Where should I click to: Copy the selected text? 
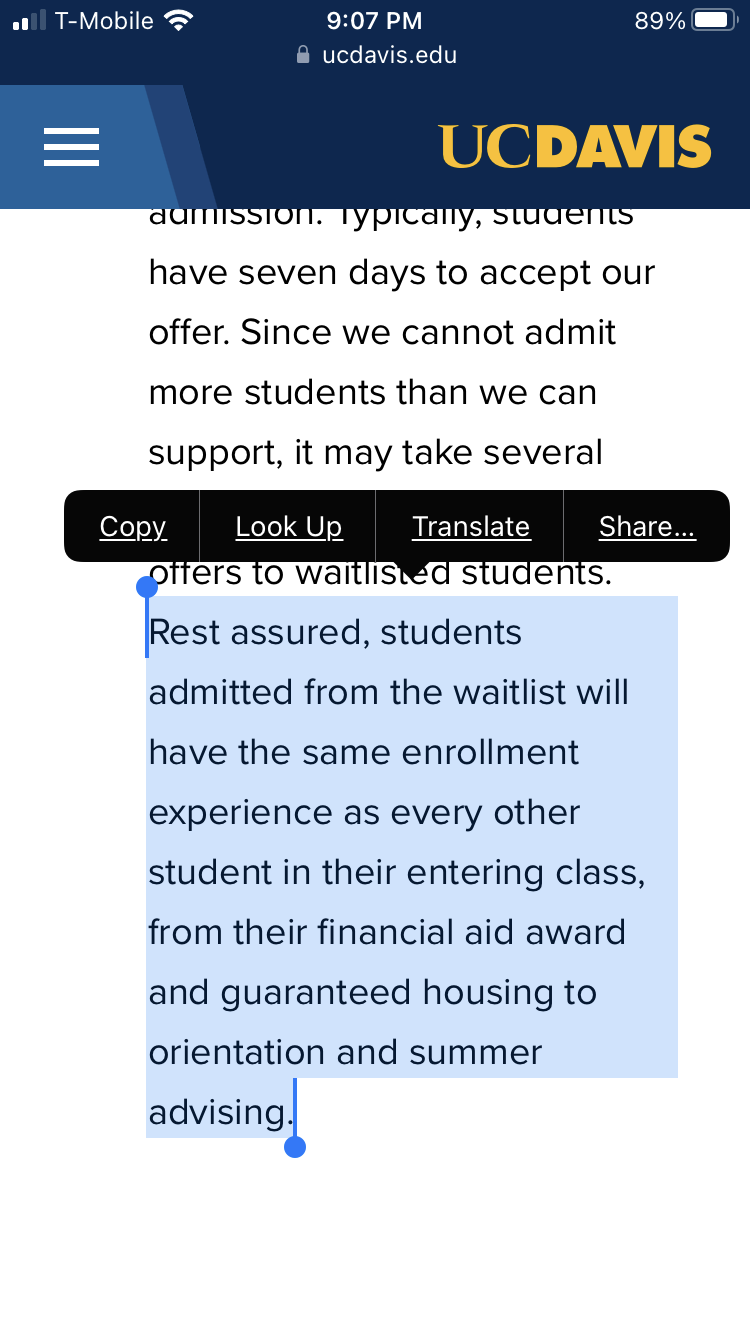(133, 526)
